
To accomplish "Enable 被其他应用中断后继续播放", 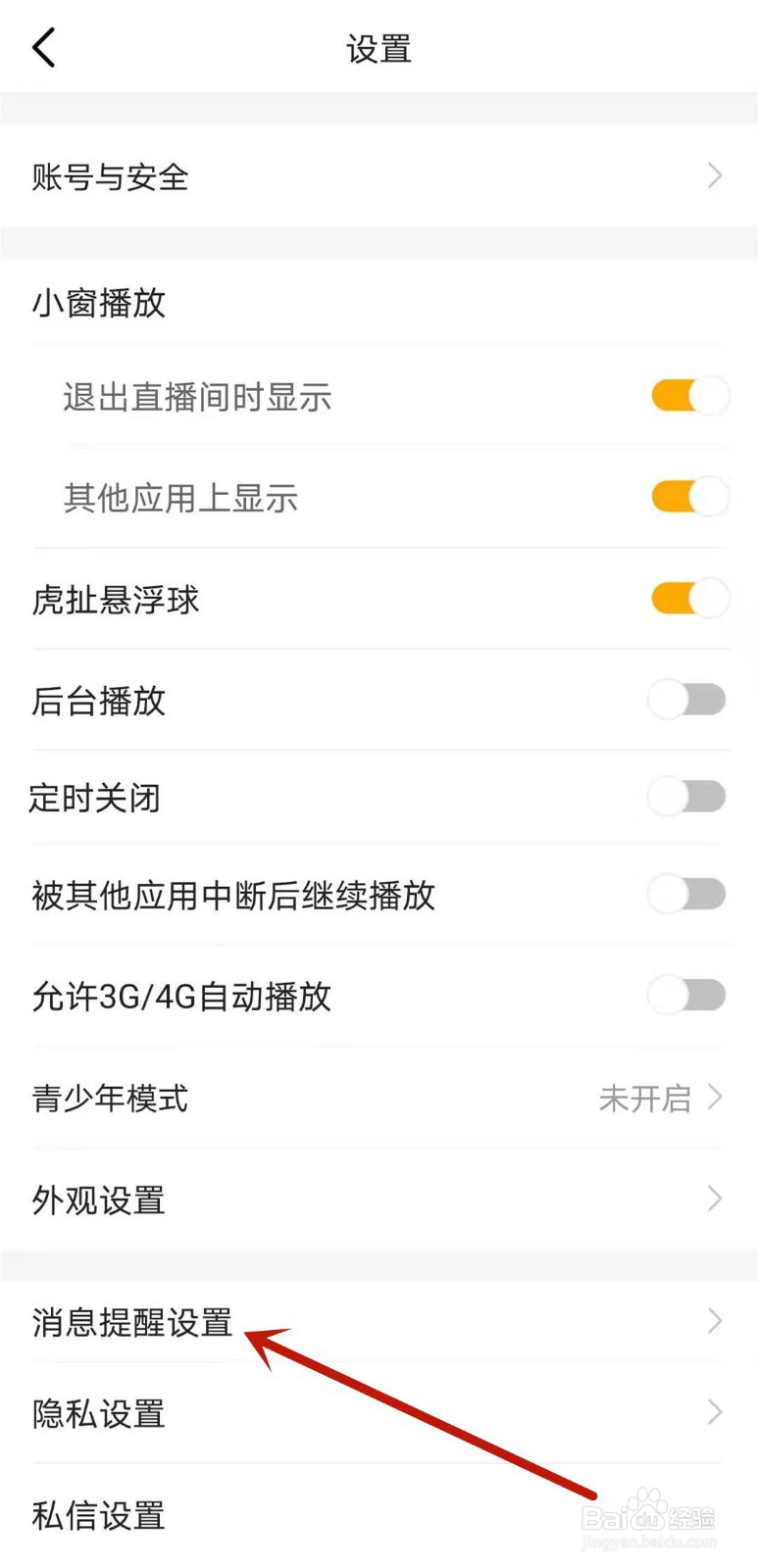I will coord(686,894).
